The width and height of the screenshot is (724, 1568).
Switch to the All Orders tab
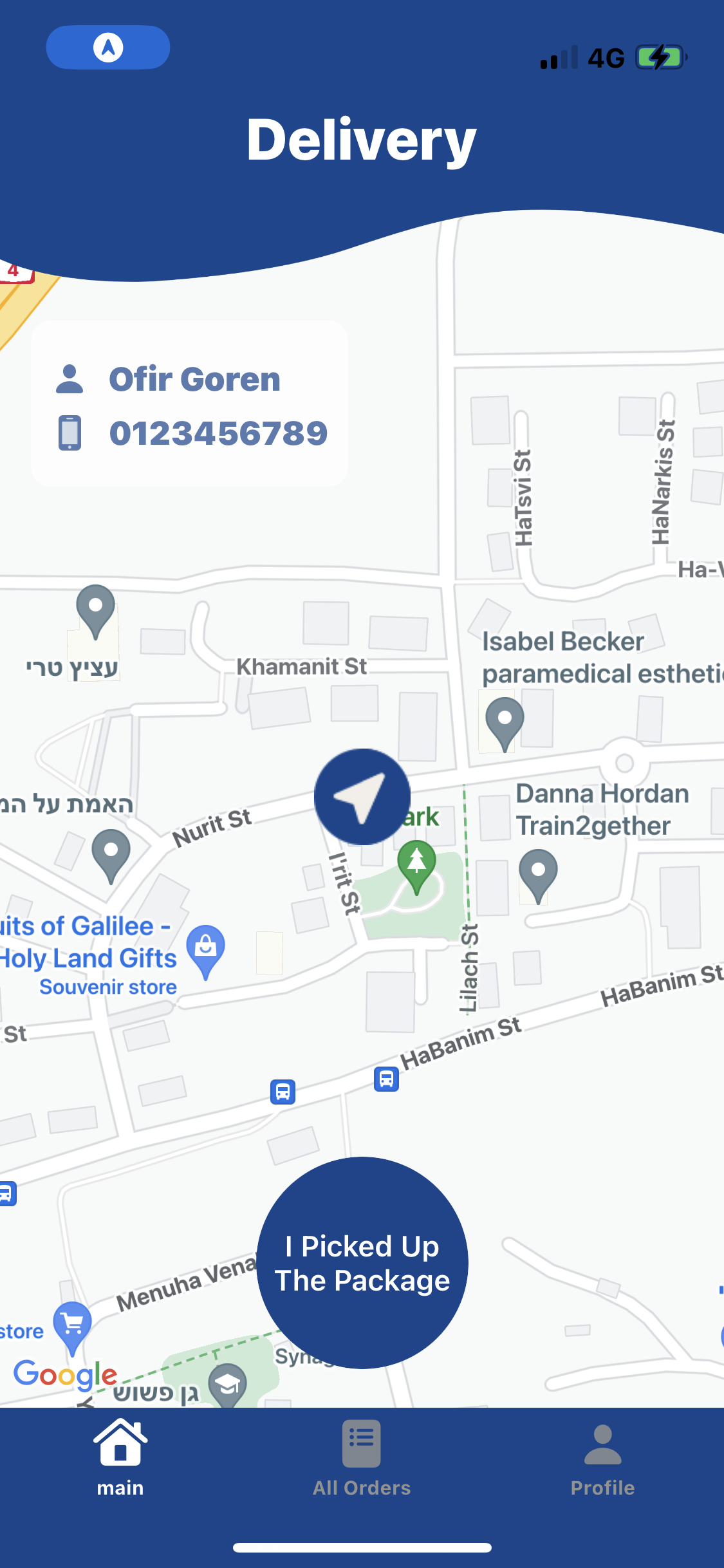point(362,1459)
